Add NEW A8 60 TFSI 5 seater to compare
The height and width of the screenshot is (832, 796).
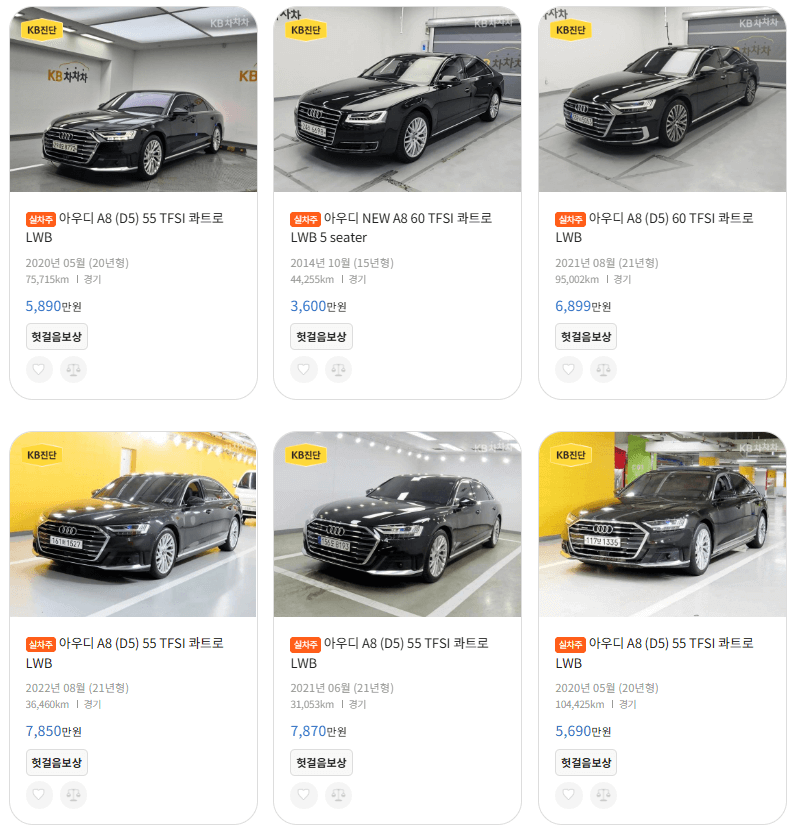pos(338,369)
